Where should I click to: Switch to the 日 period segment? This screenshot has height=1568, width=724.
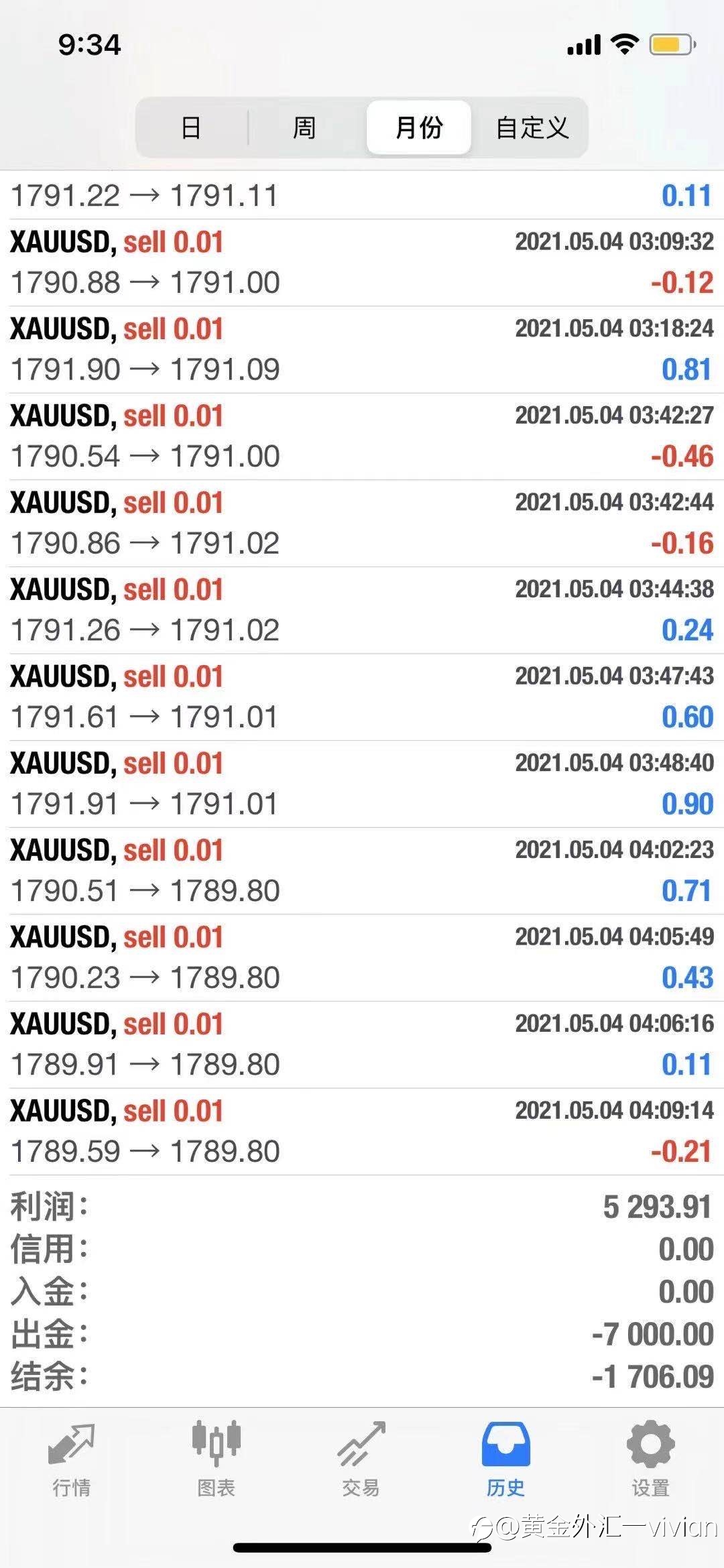(x=191, y=127)
